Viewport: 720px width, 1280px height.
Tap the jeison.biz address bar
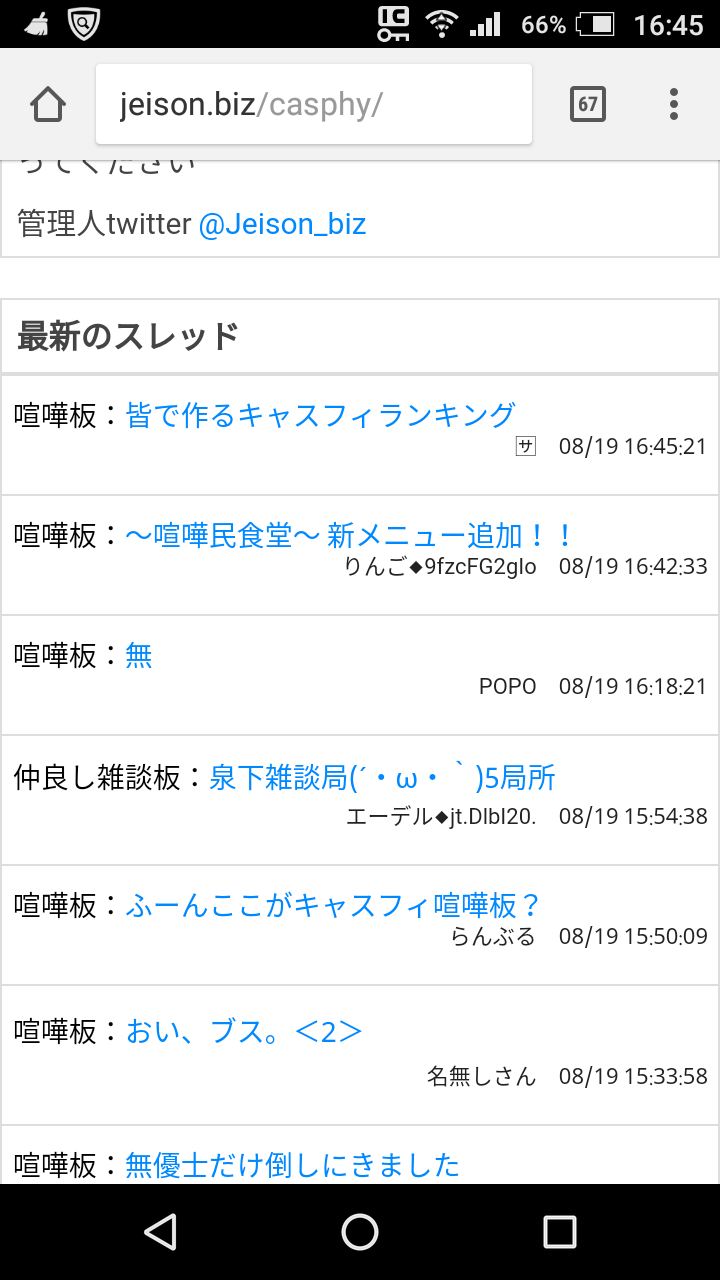pyautogui.click(x=313, y=104)
